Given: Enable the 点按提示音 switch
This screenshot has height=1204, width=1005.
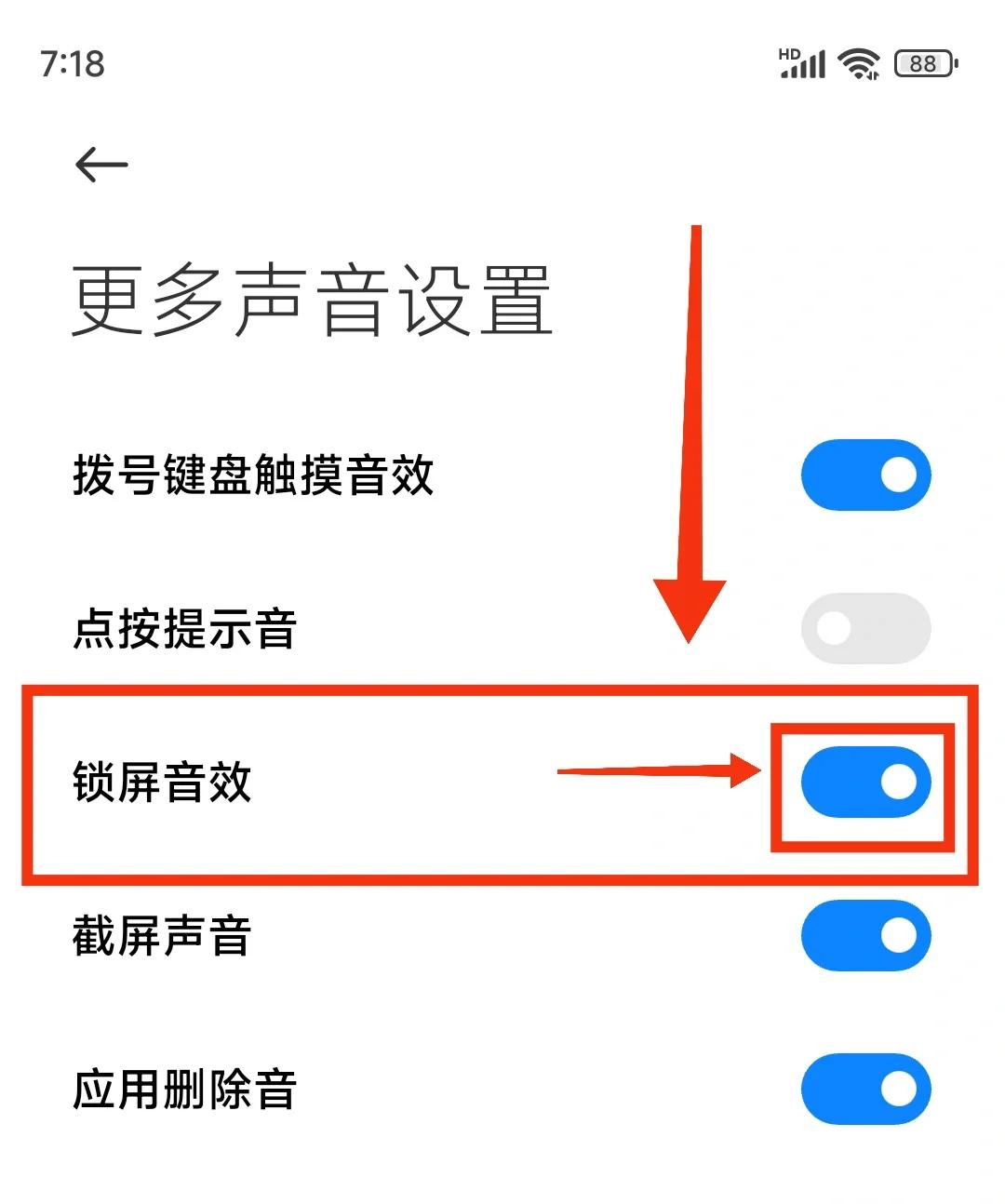Looking at the screenshot, I should coord(865,629).
